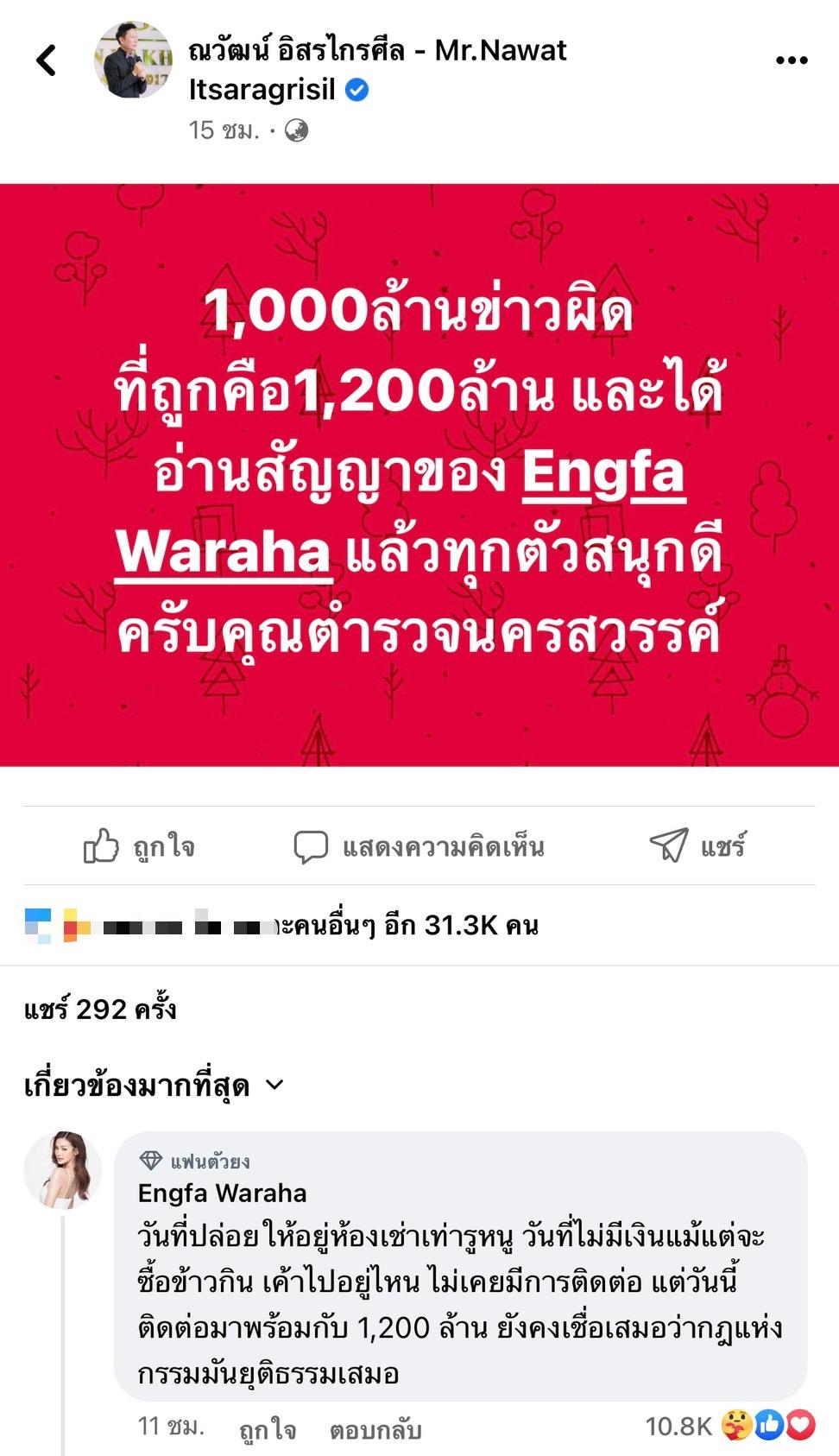View the 10.8K reactions on Engfa's comment
Screen dimensions: 839x1456
729,1426
